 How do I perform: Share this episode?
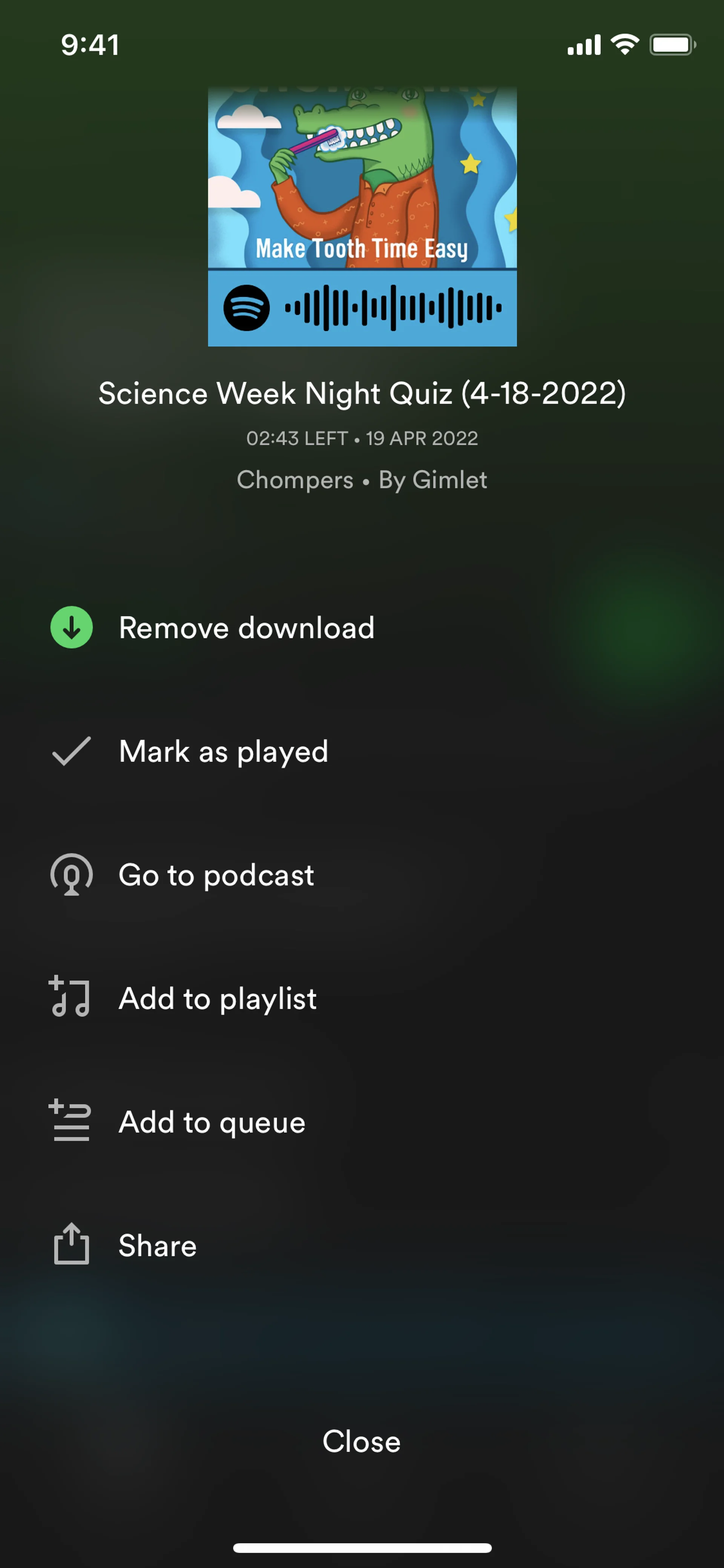pos(157,1245)
